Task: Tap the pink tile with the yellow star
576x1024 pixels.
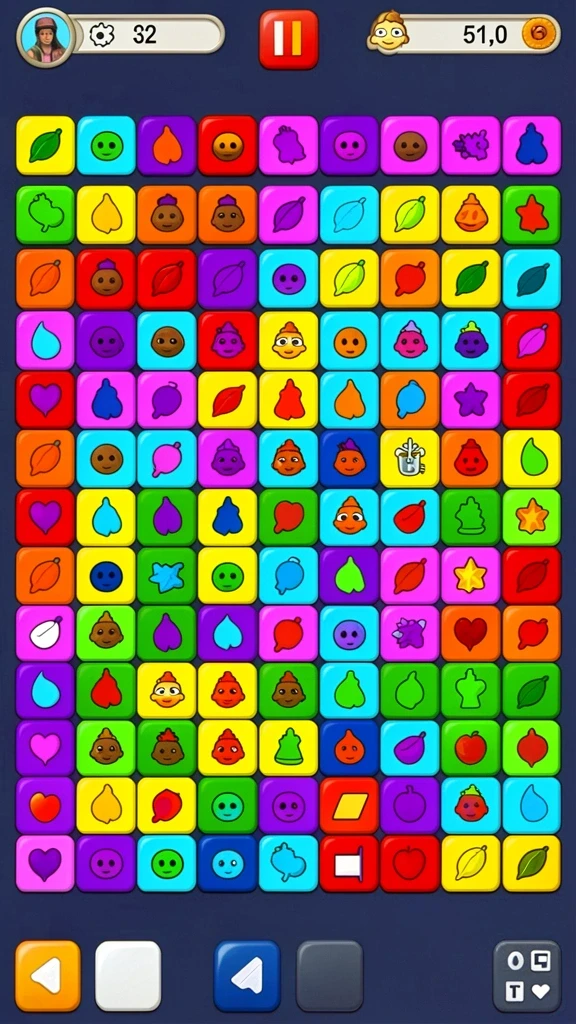Action: [x=471, y=575]
